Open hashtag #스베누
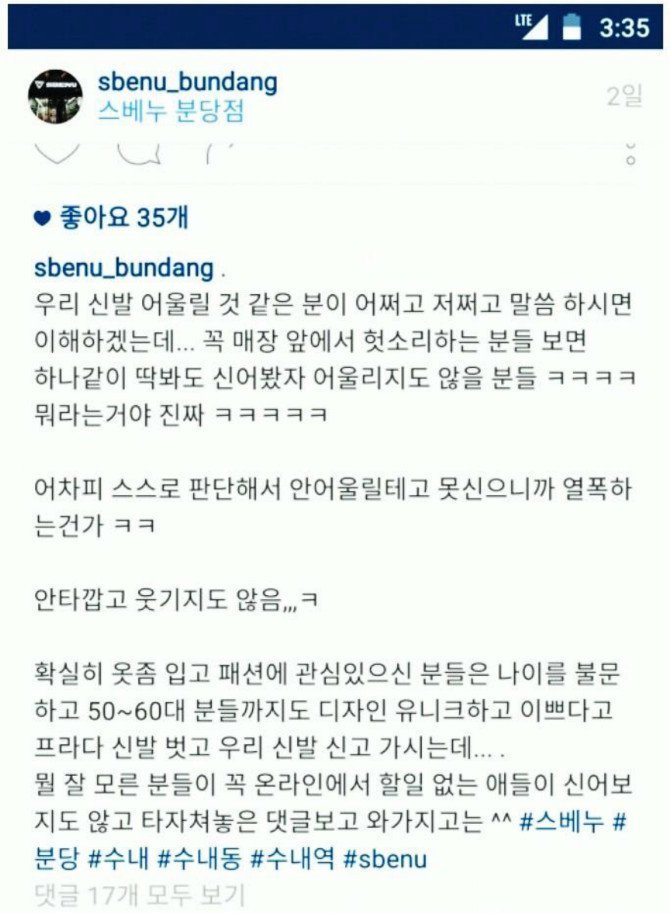Screen dimensions: 670x913 coord(561,822)
